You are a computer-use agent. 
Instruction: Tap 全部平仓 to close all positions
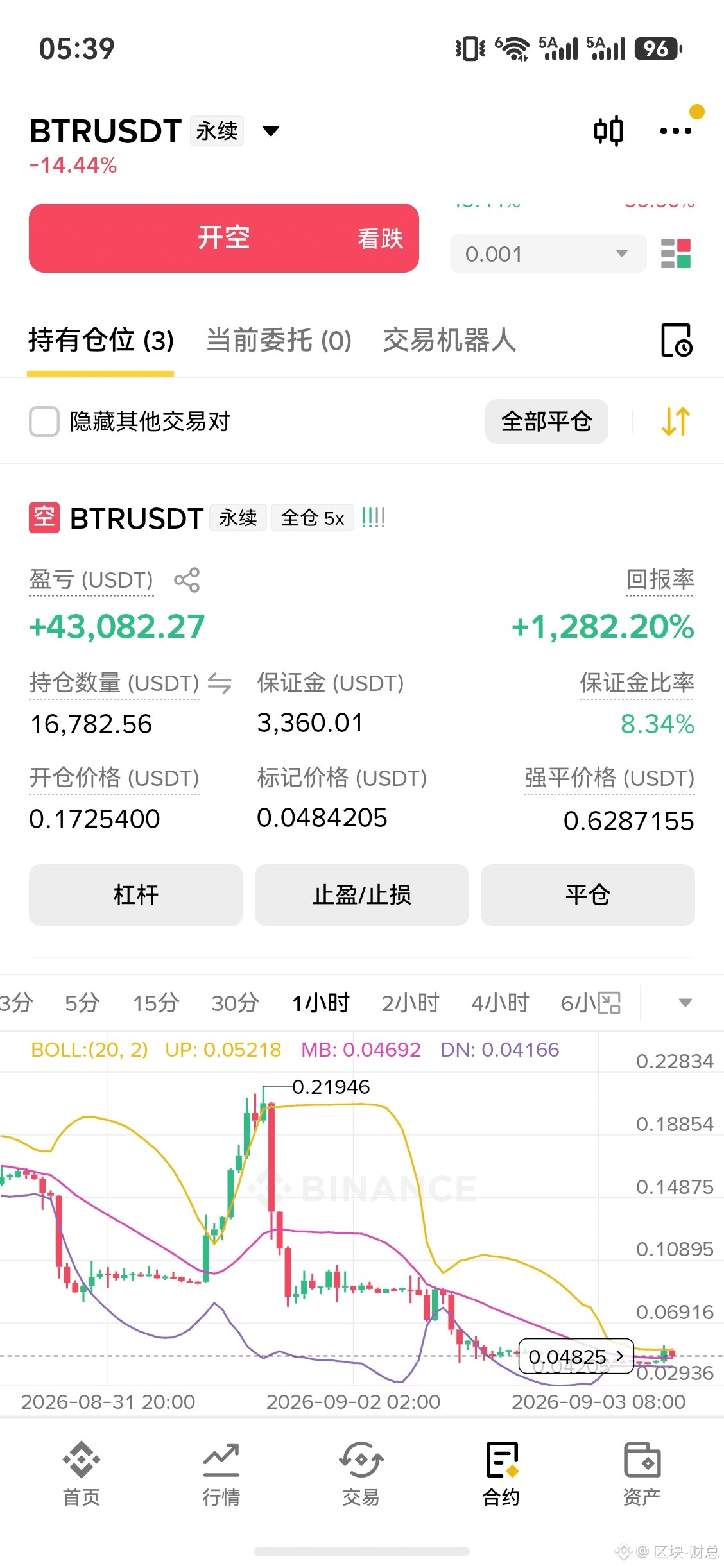click(x=546, y=422)
